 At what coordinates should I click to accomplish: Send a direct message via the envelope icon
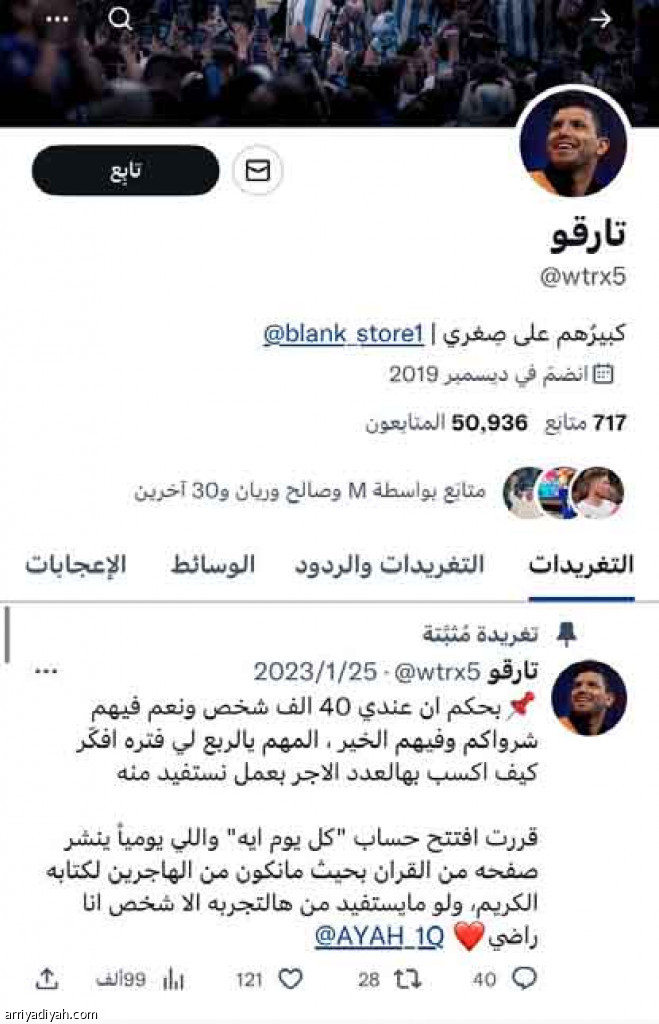258,171
